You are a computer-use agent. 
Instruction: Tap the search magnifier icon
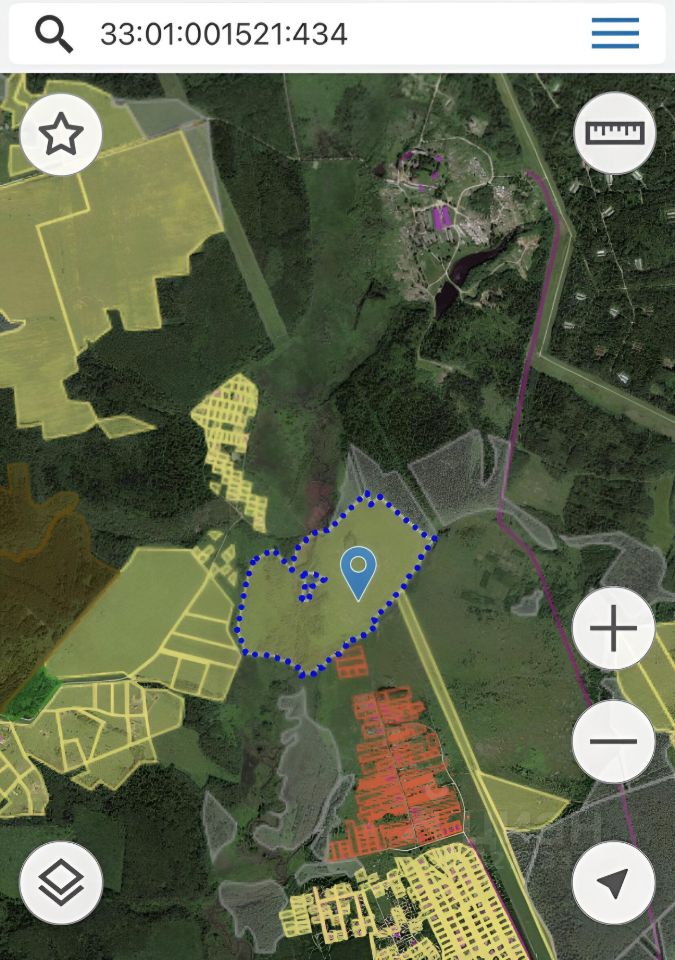[54, 34]
